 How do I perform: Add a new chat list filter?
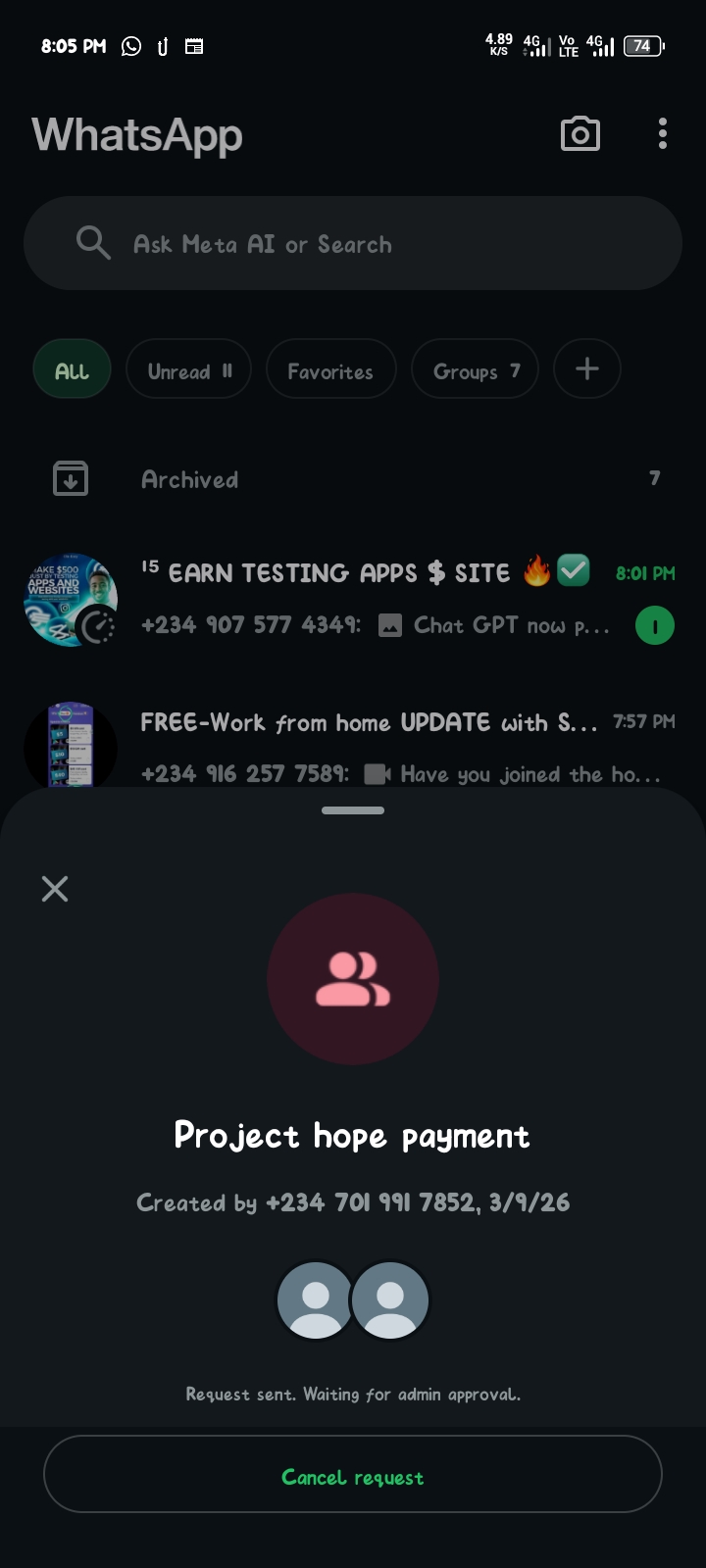coord(586,369)
